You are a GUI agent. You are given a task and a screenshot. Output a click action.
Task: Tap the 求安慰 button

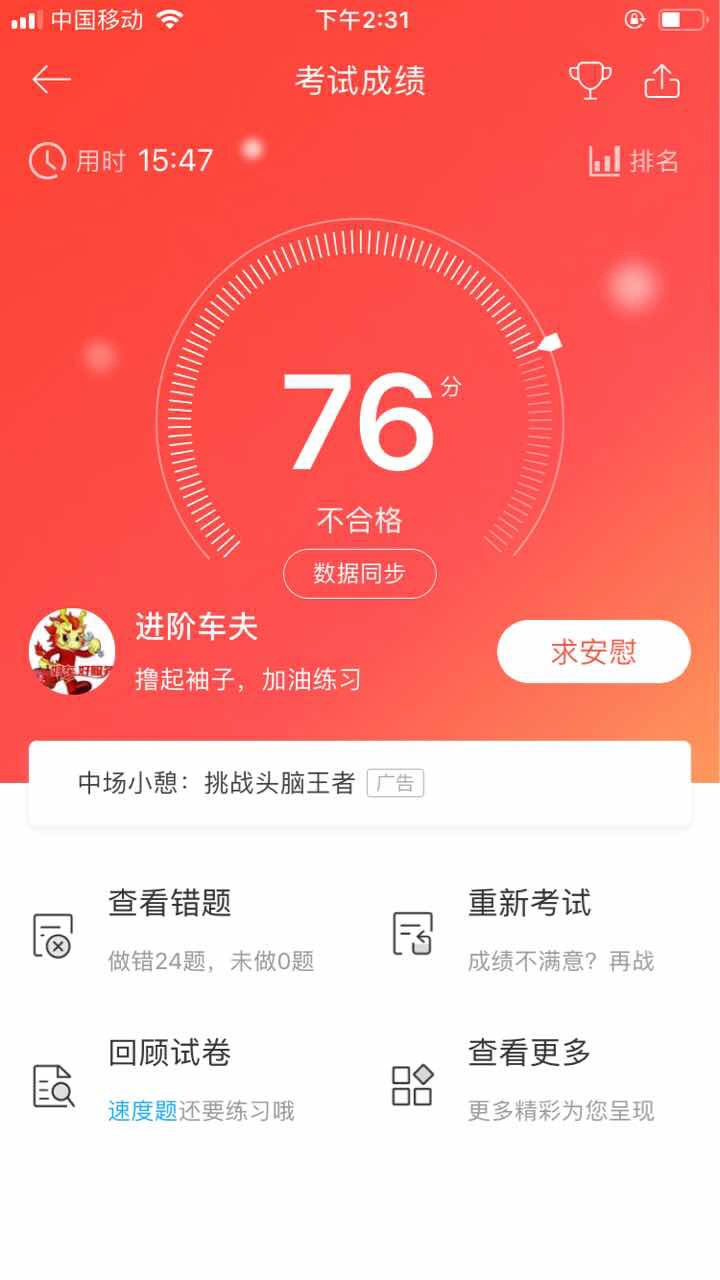point(593,652)
